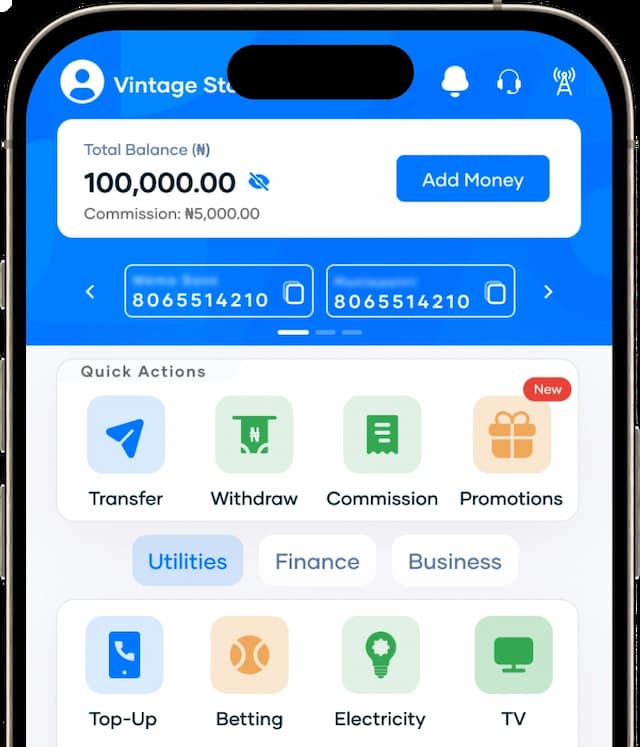Switch to the Finance tab
Image resolution: width=640 pixels, height=747 pixels.
(317, 561)
